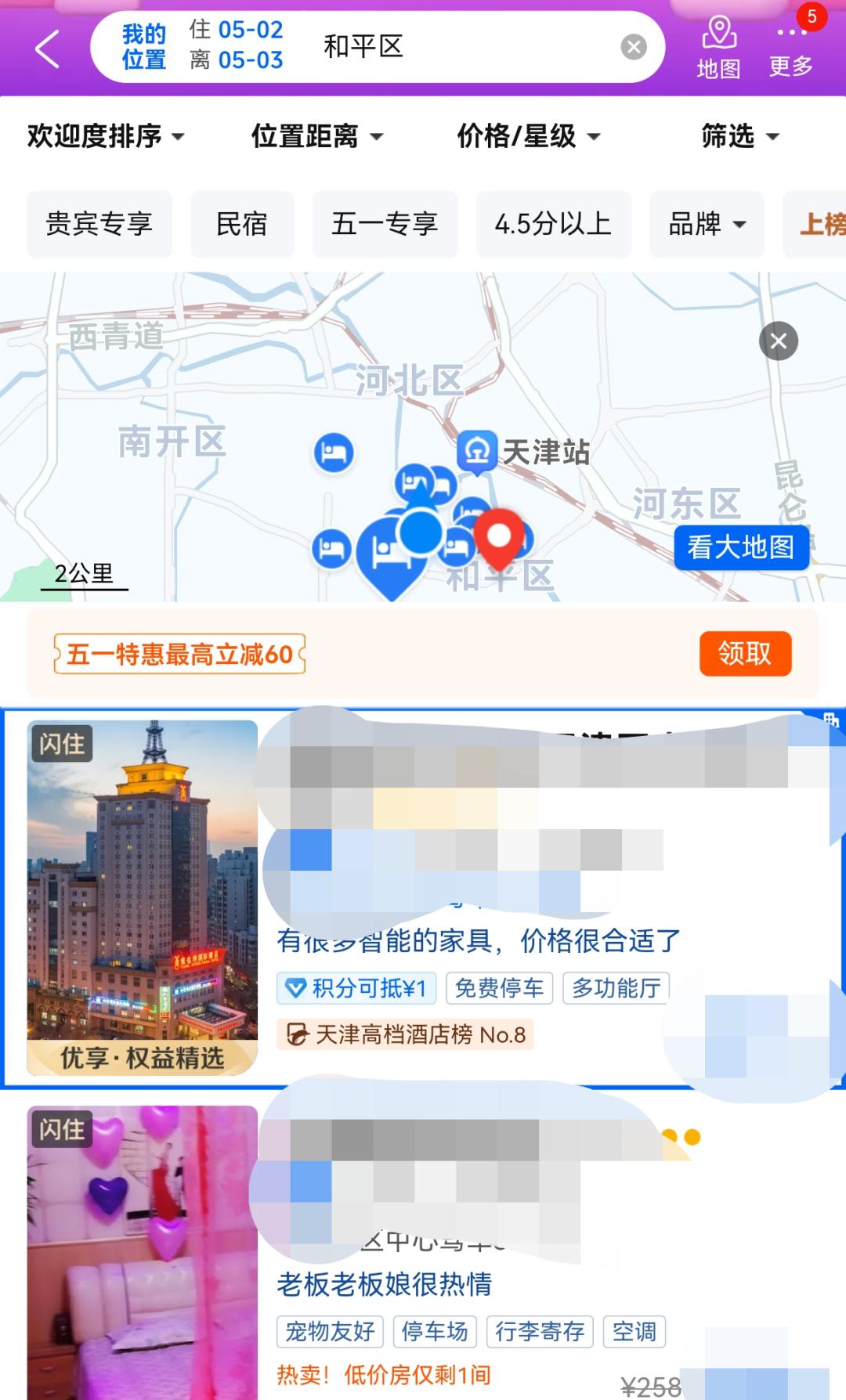
Task: Enable the 五一专享 filter
Action: click(x=385, y=225)
